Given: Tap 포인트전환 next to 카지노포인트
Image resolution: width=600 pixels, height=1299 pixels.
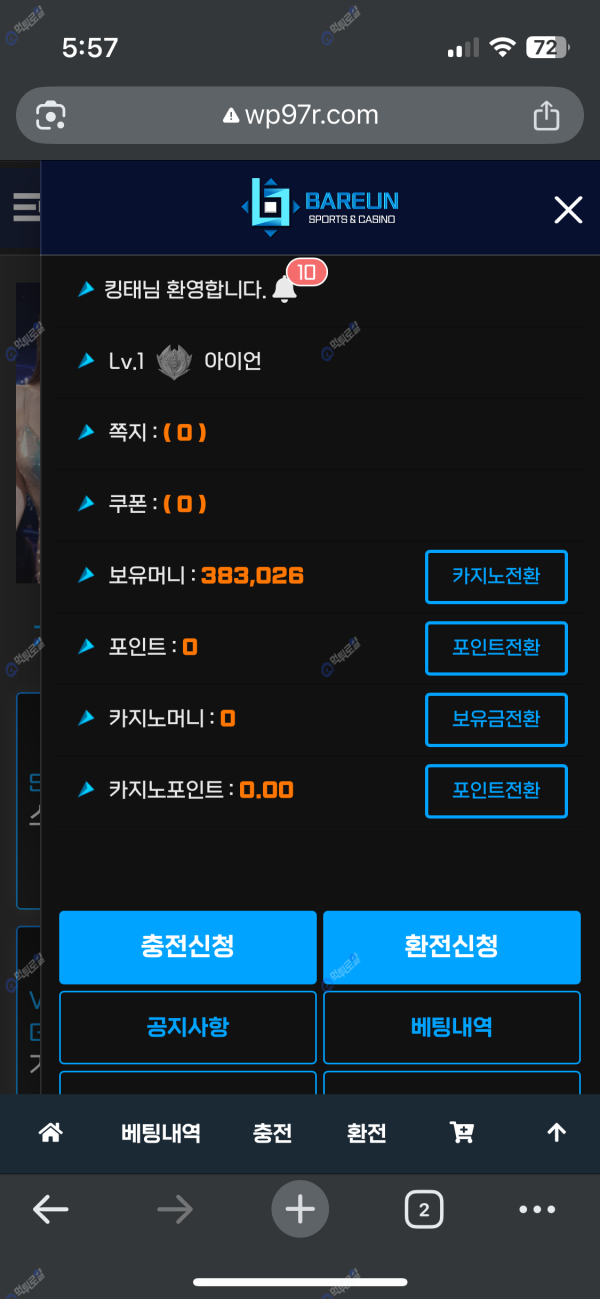Looking at the screenshot, I should tap(496, 791).
